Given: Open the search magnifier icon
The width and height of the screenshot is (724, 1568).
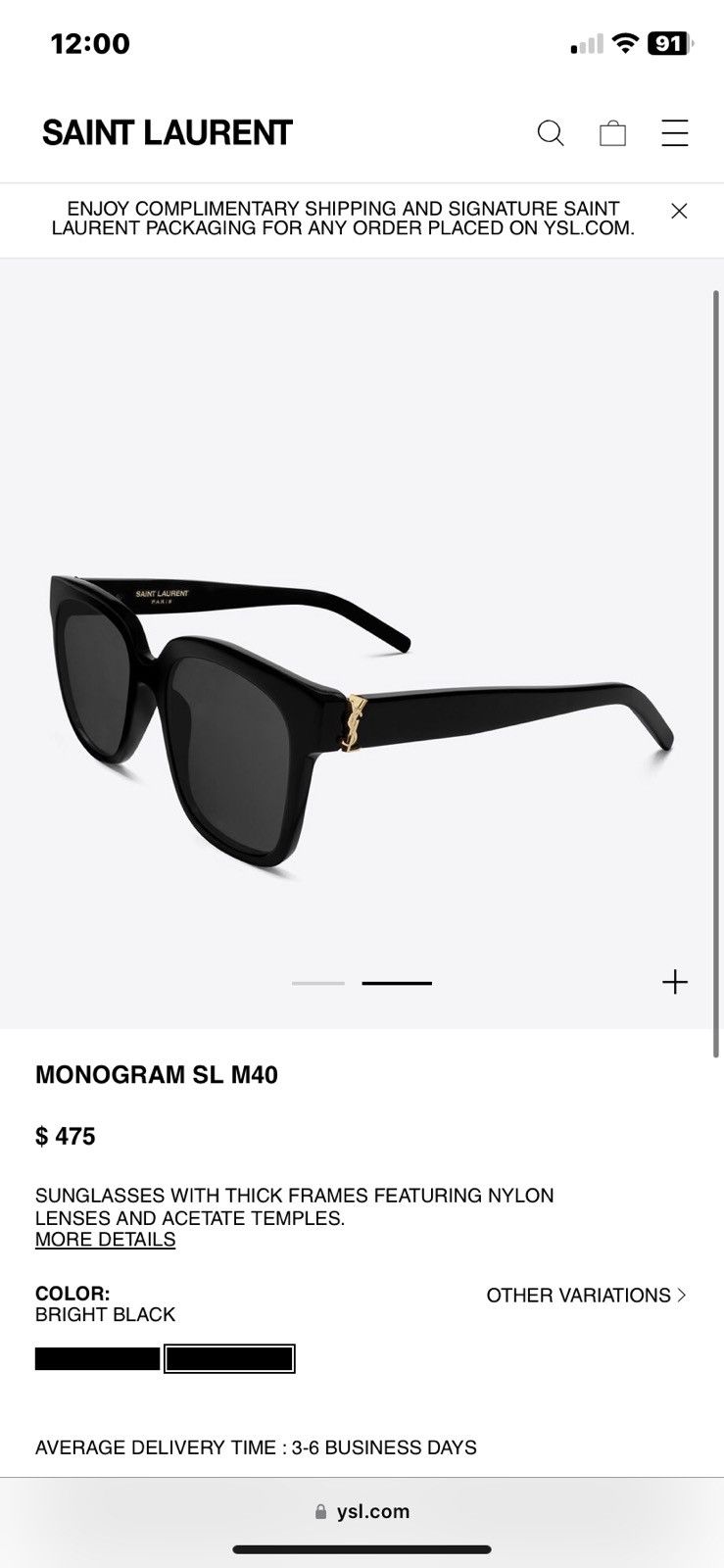Looking at the screenshot, I should click(551, 133).
